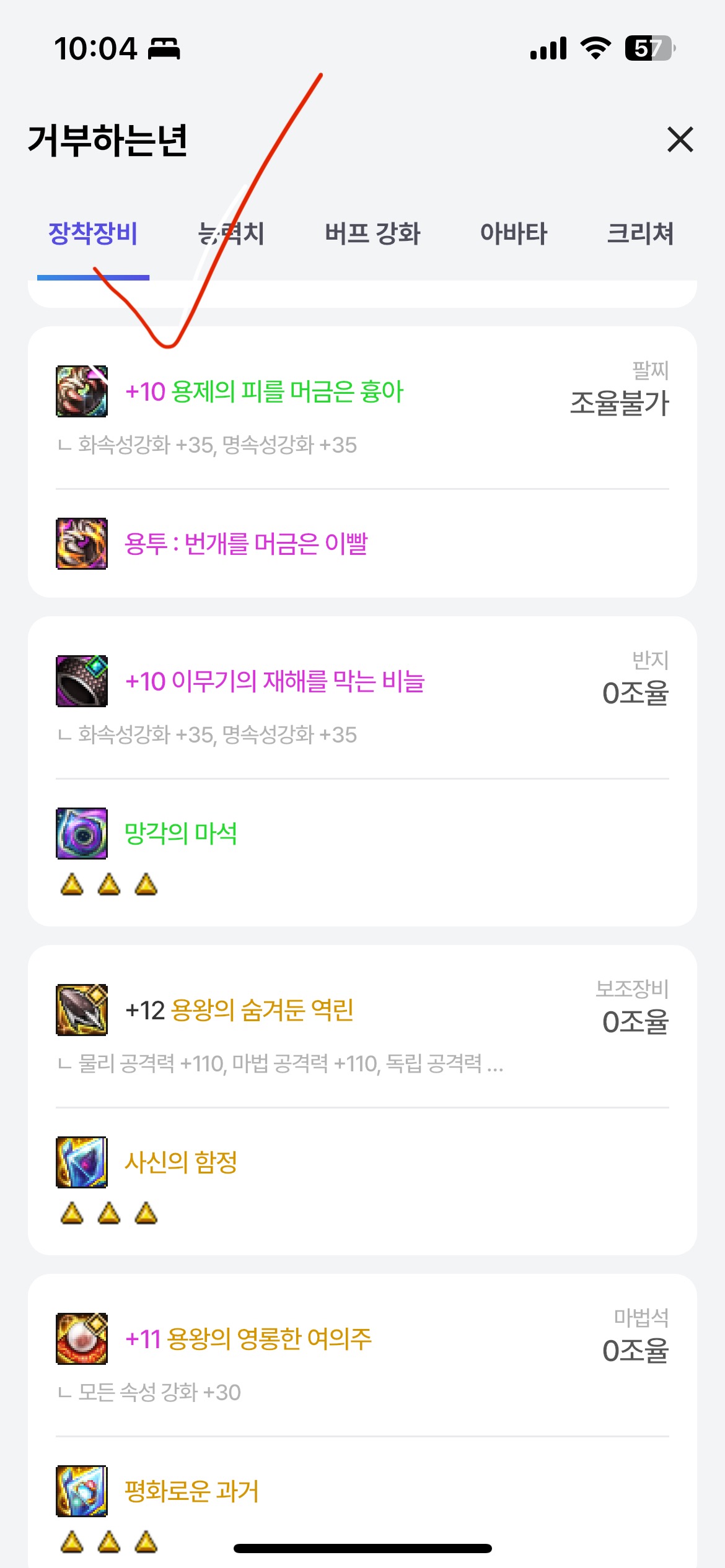Open +10 이무기의 재해를 막는 비늘 ring
Image resolution: width=725 pixels, height=1568 pixels.
coord(275,681)
